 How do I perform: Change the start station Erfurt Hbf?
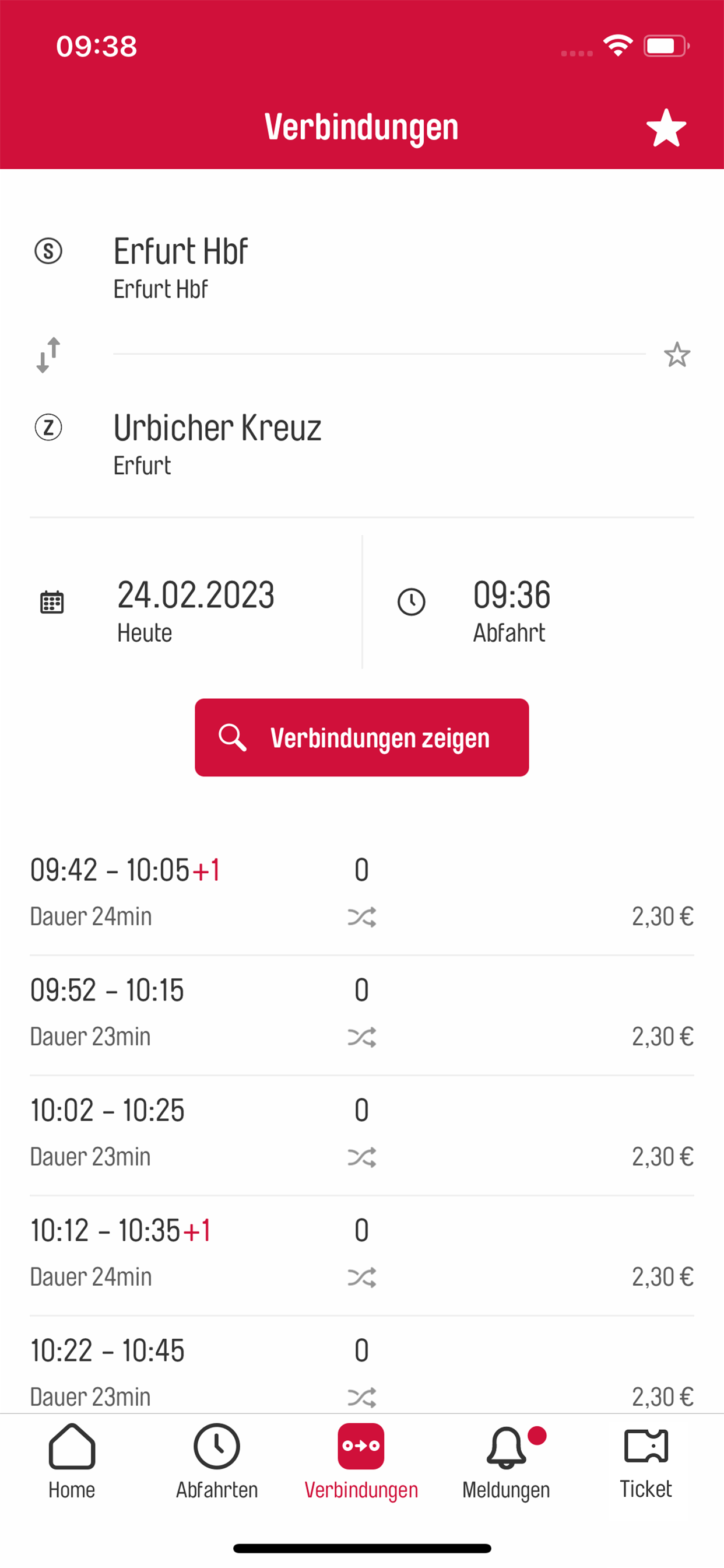point(361,267)
